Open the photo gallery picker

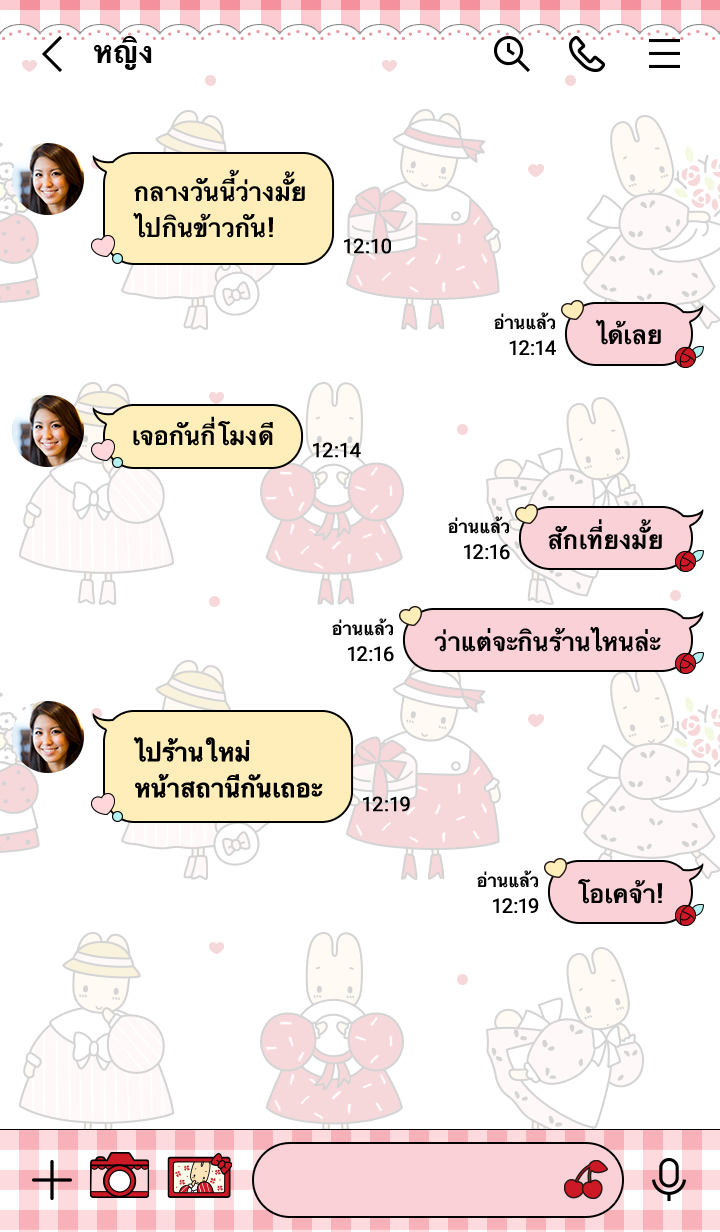[199, 1177]
